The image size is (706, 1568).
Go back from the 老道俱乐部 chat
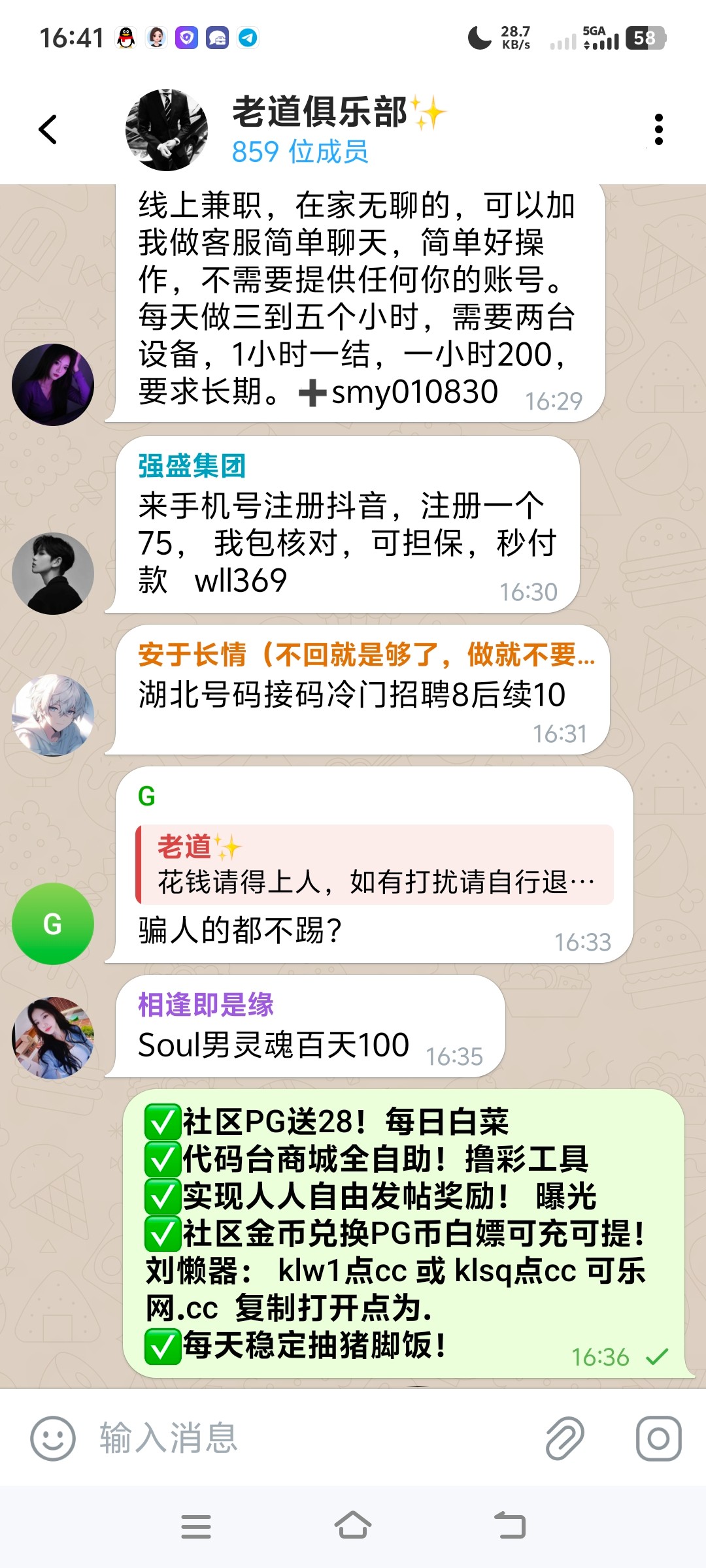(48, 129)
